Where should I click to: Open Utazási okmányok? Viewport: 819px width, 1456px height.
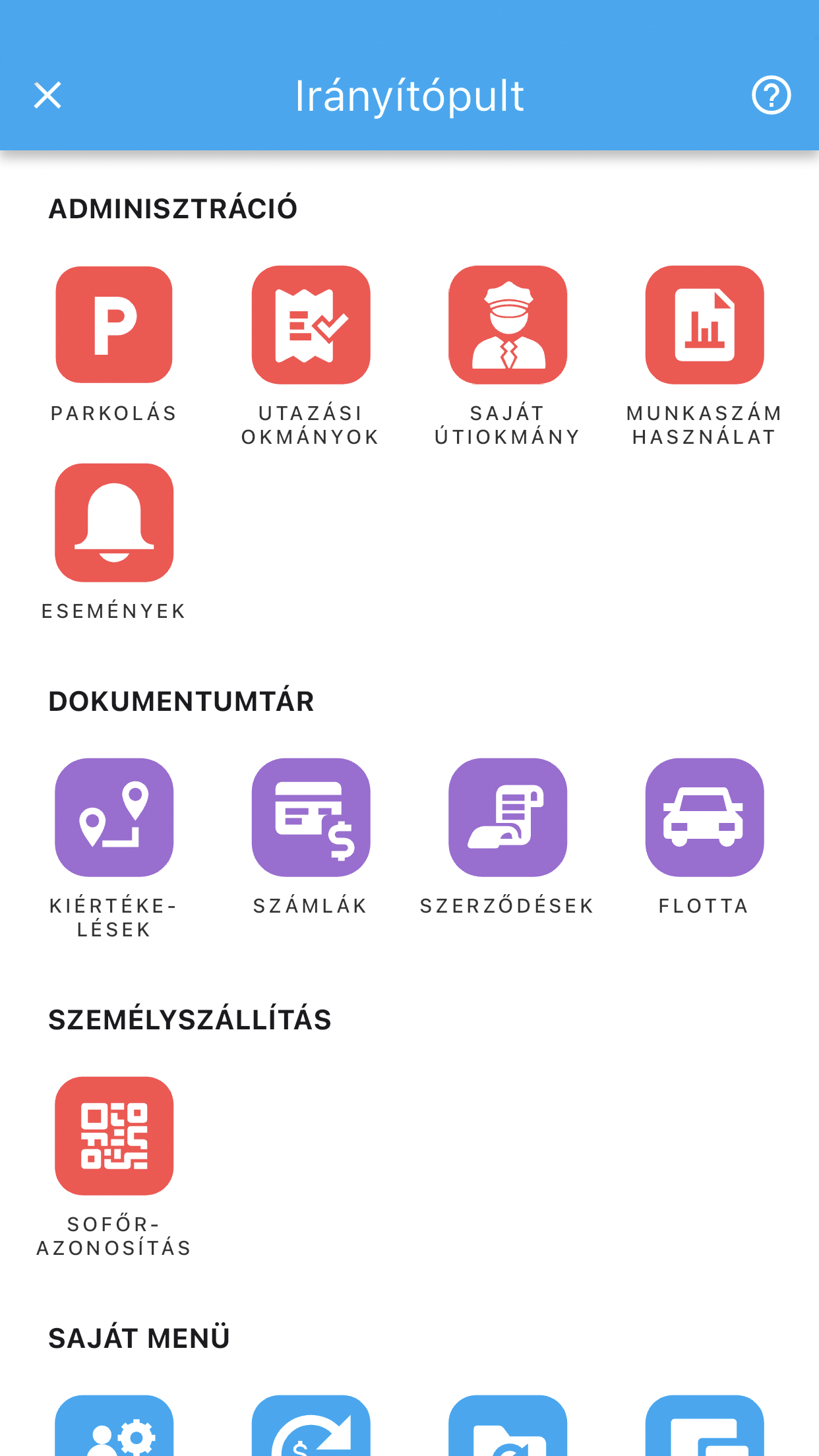tap(311, 324)
